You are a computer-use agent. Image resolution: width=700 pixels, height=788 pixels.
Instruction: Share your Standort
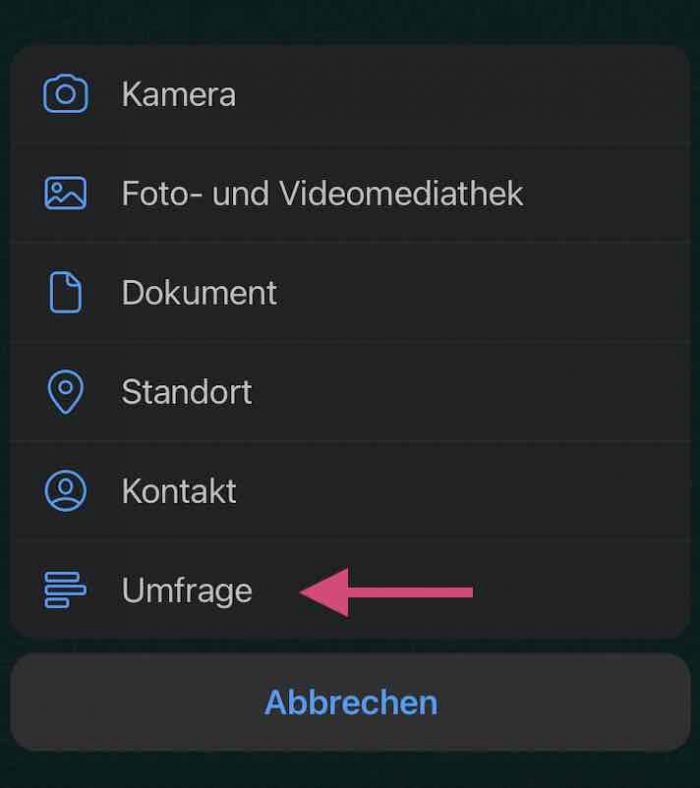[x=186, y=392]
